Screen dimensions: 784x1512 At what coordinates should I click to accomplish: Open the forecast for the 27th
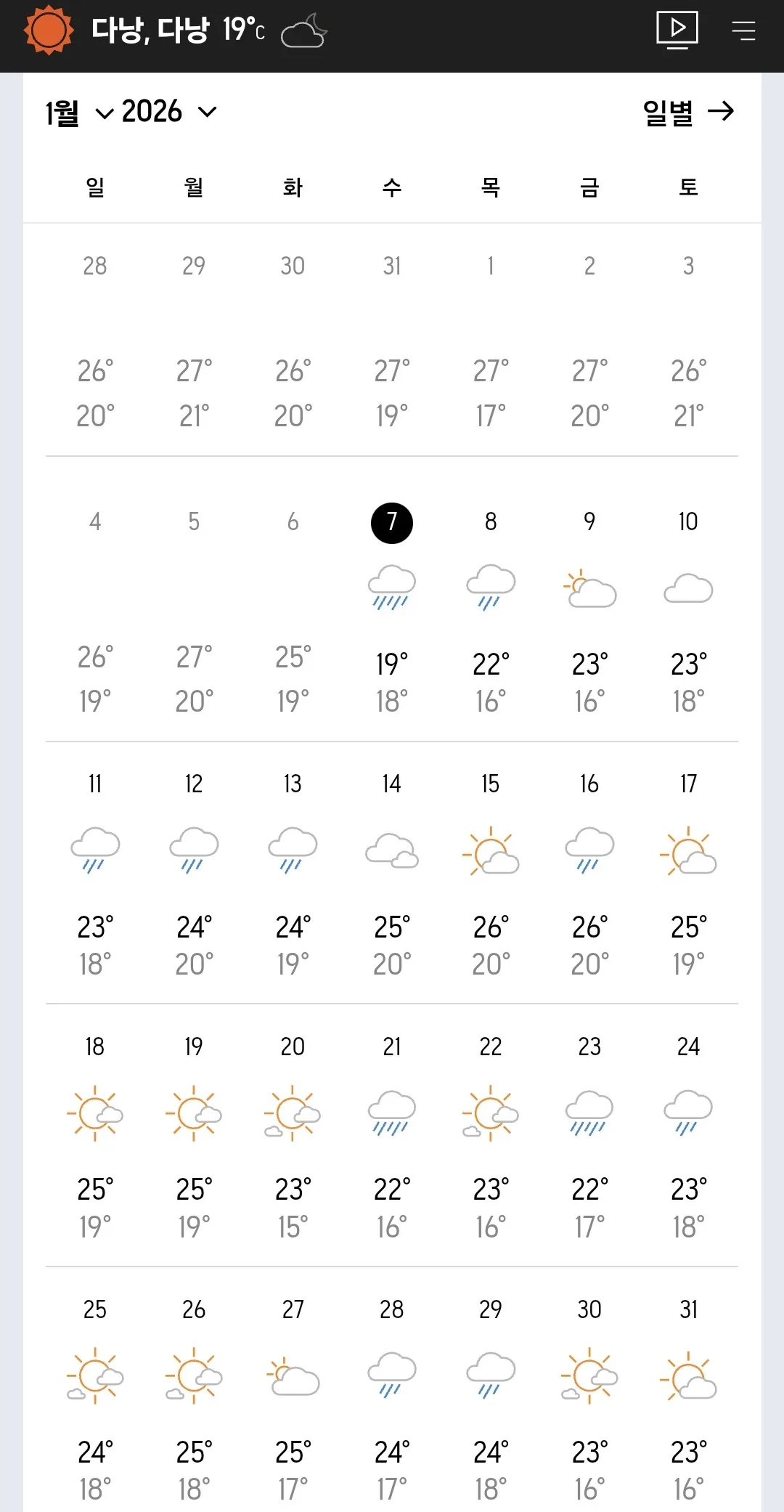point(293,1399)
